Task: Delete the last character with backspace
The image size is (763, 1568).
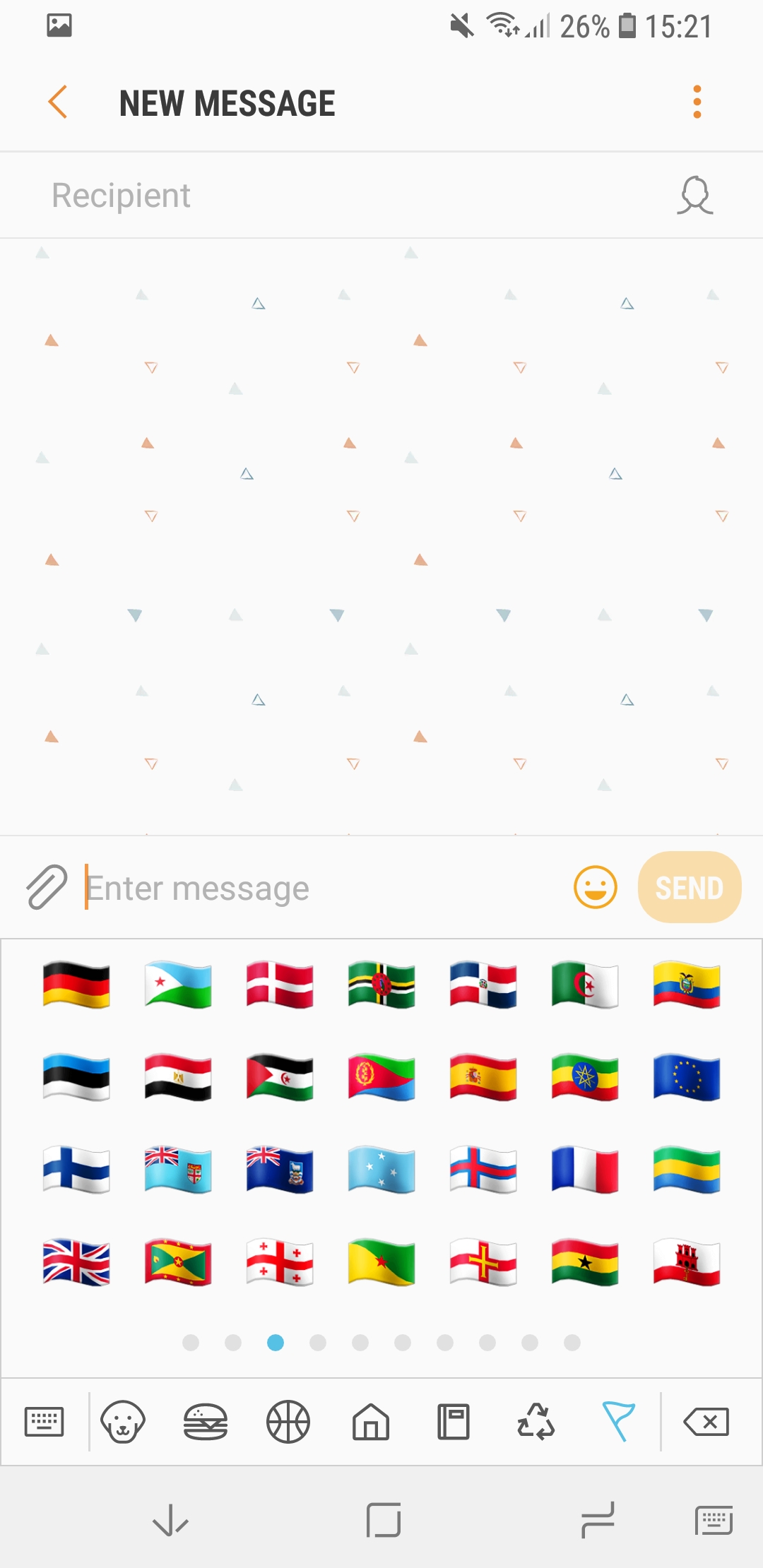Action: [706, 1421]
